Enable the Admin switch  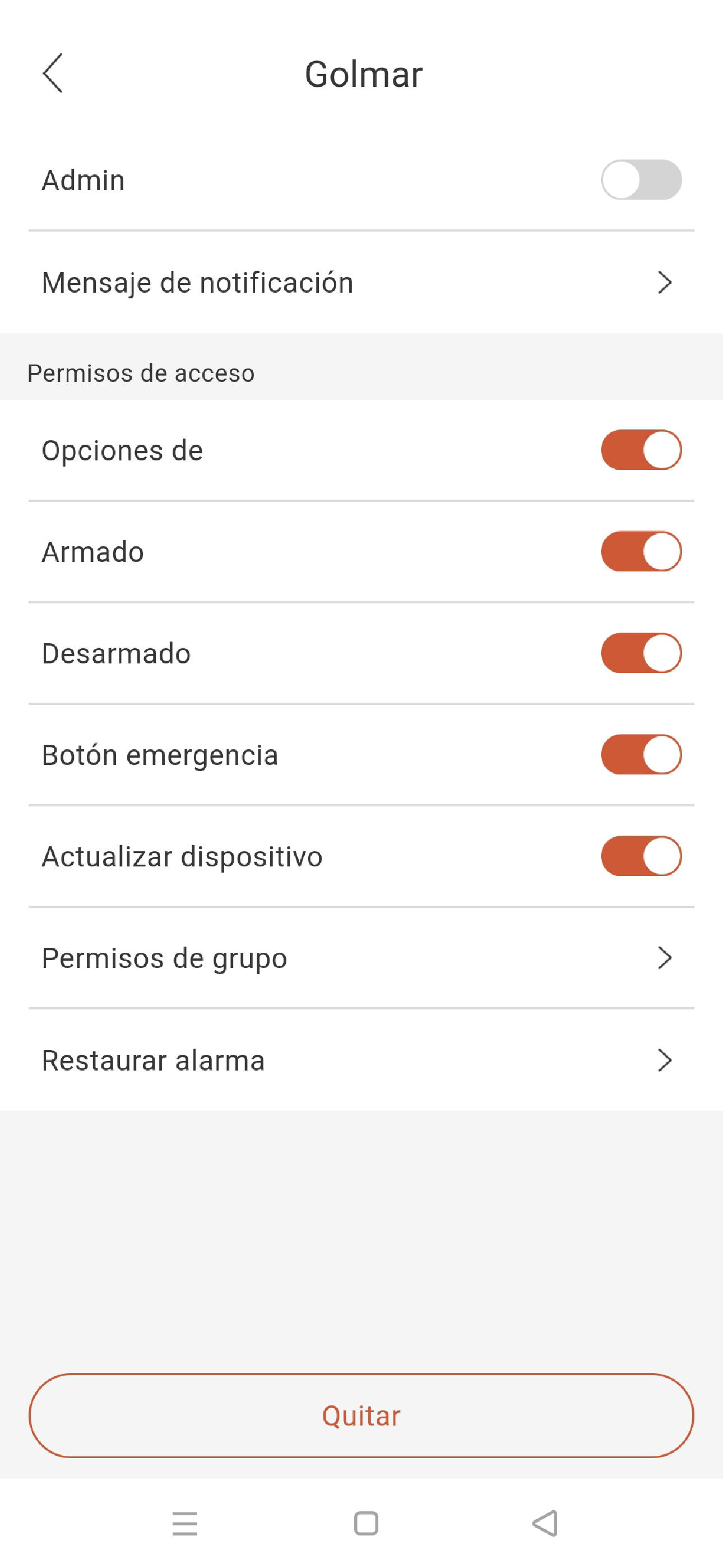pos(641,179)
